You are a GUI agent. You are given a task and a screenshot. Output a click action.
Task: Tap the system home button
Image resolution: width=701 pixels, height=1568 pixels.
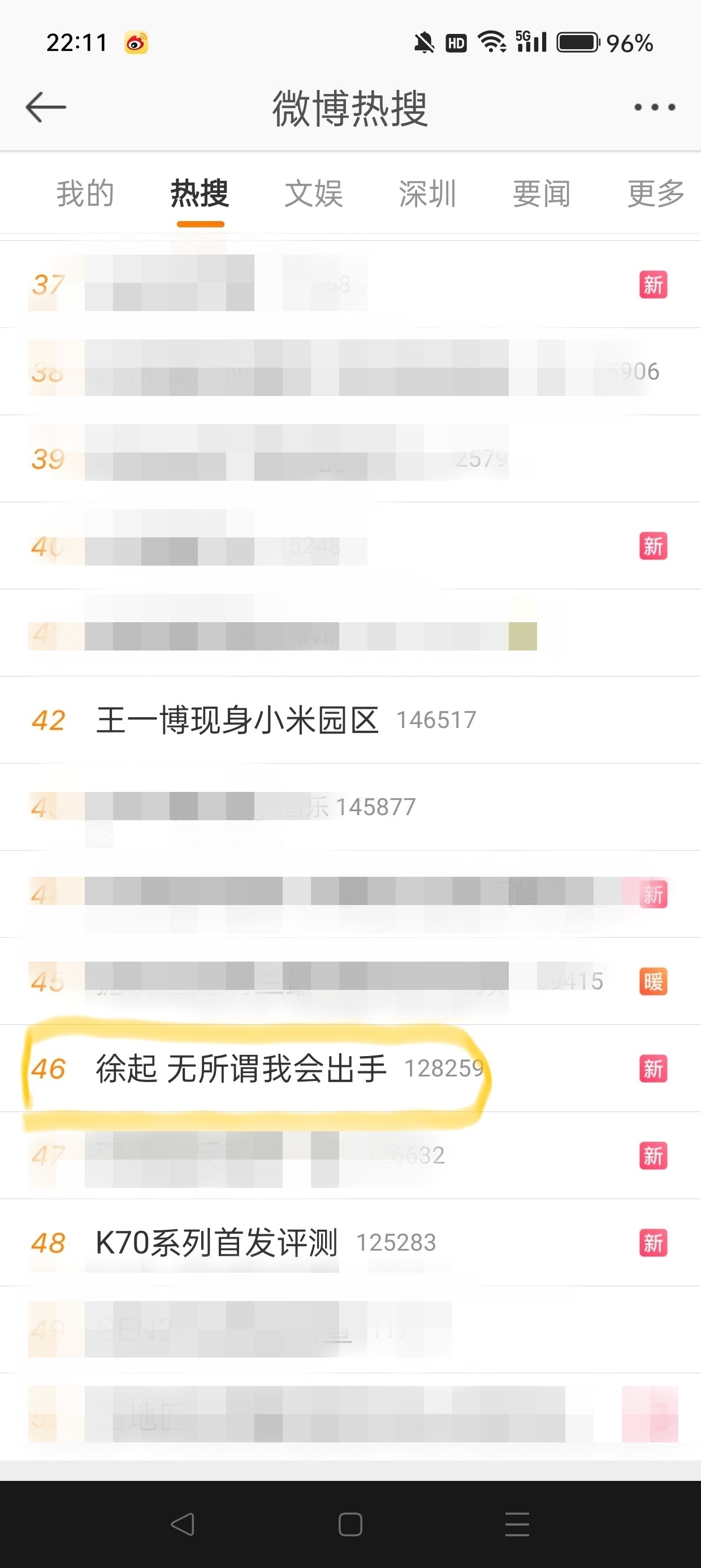(x=350, y=1525)
